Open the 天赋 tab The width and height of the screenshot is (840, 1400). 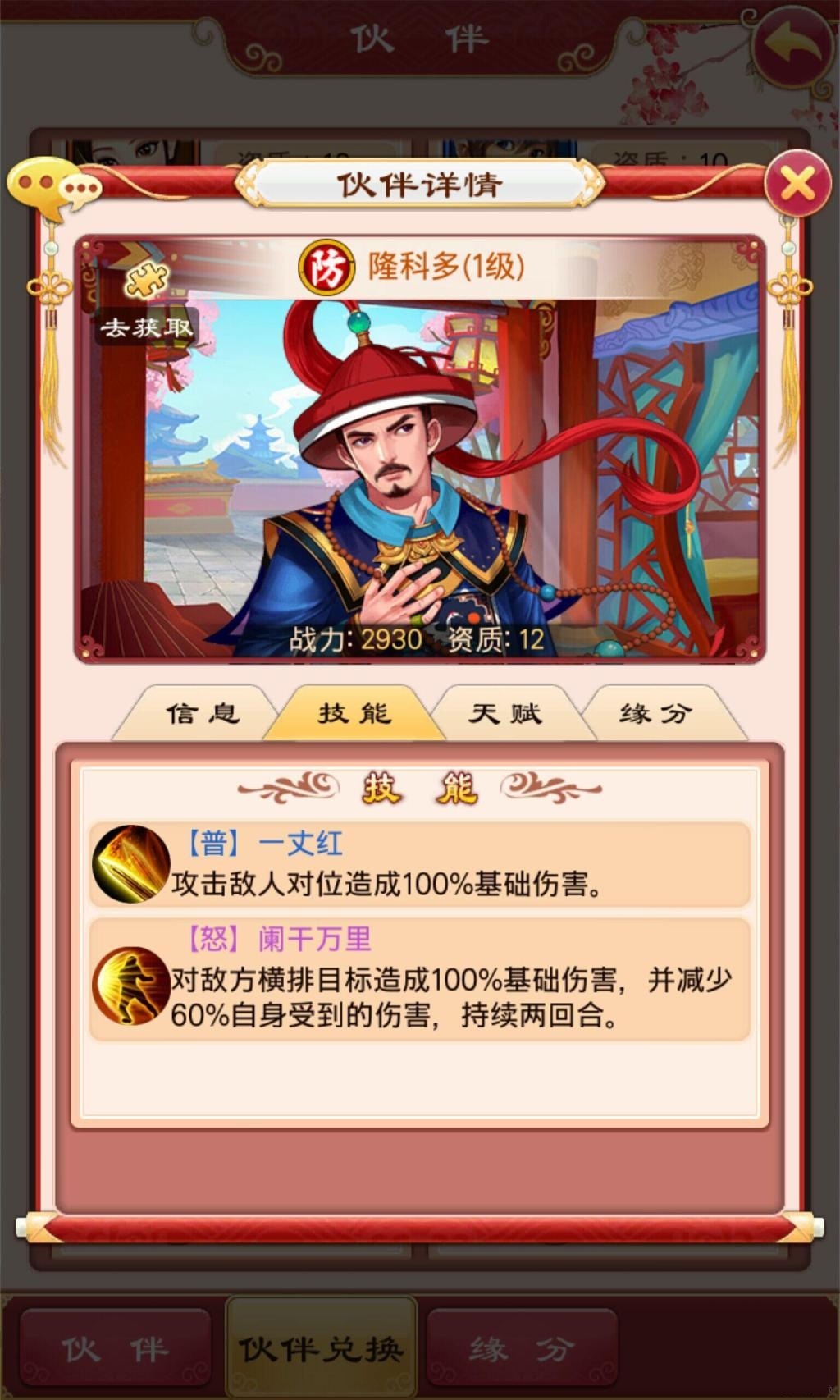(505, 713)
